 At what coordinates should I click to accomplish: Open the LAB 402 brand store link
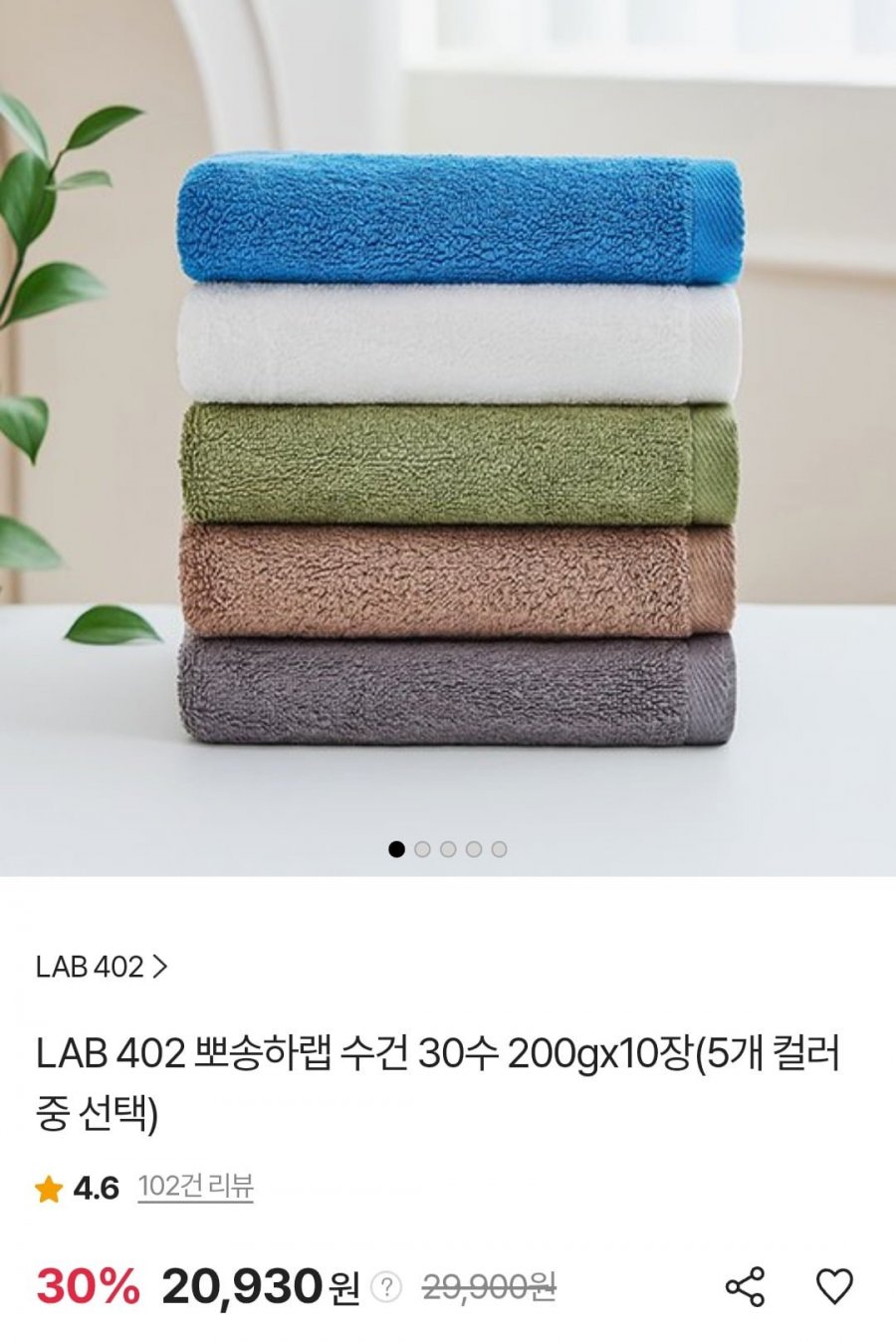[x=102, y=967]
